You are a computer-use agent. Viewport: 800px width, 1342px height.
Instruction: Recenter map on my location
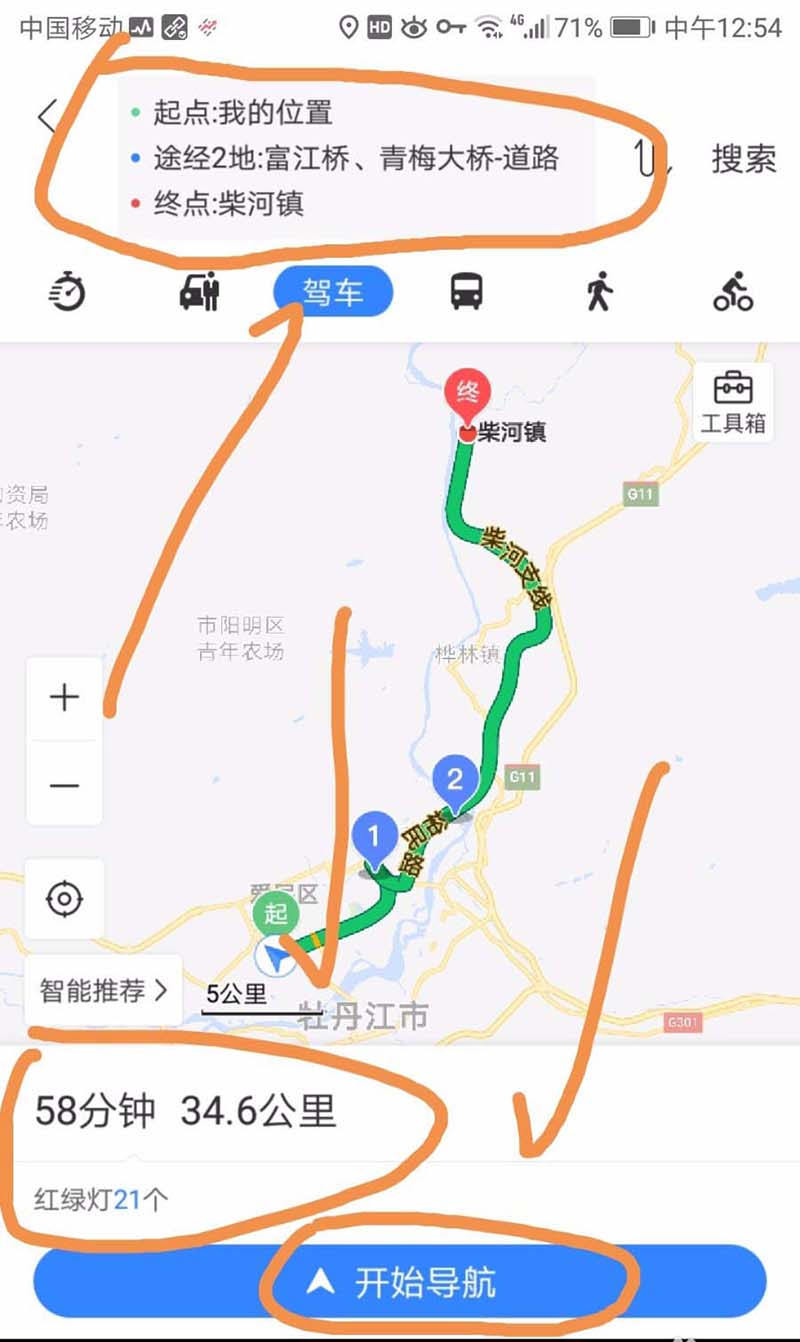[x=64, y=899]
